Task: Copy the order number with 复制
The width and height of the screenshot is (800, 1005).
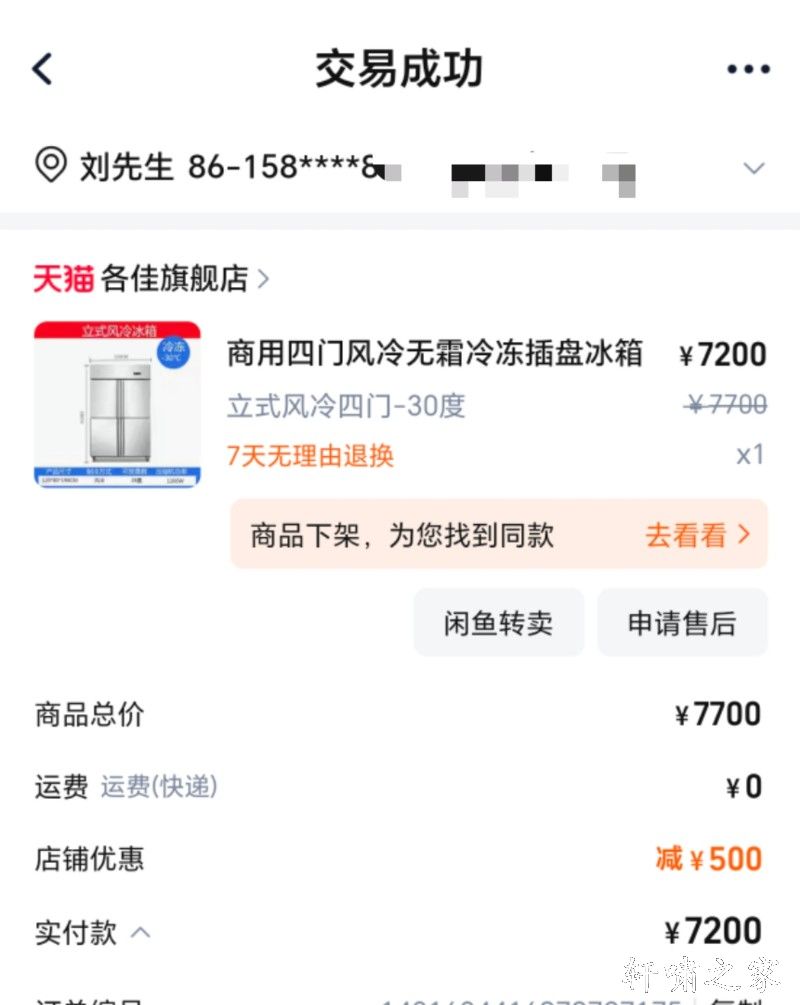Action: (x=737, y=998)
